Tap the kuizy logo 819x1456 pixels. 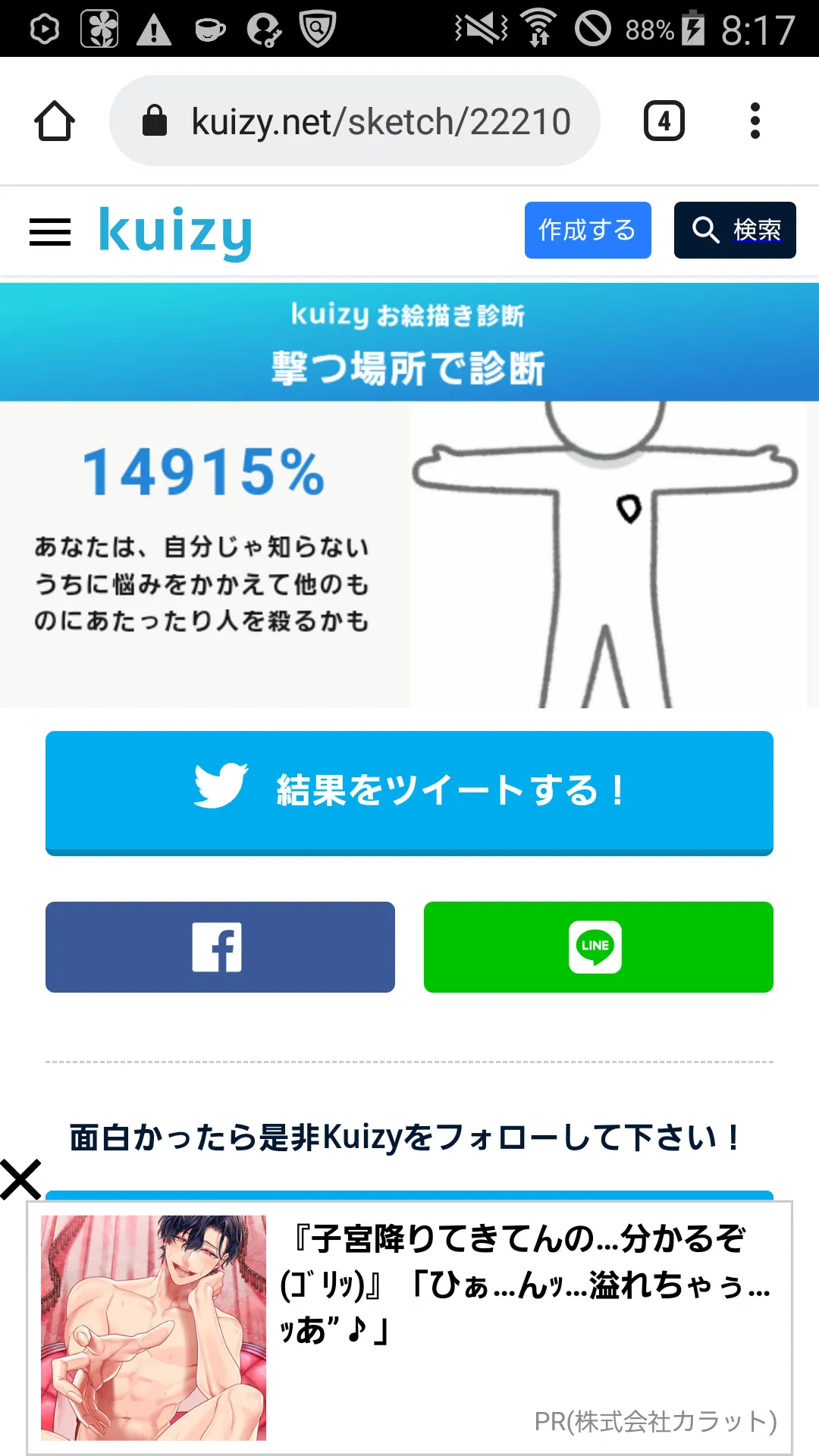pyautogui.click(x=175, y=232)
